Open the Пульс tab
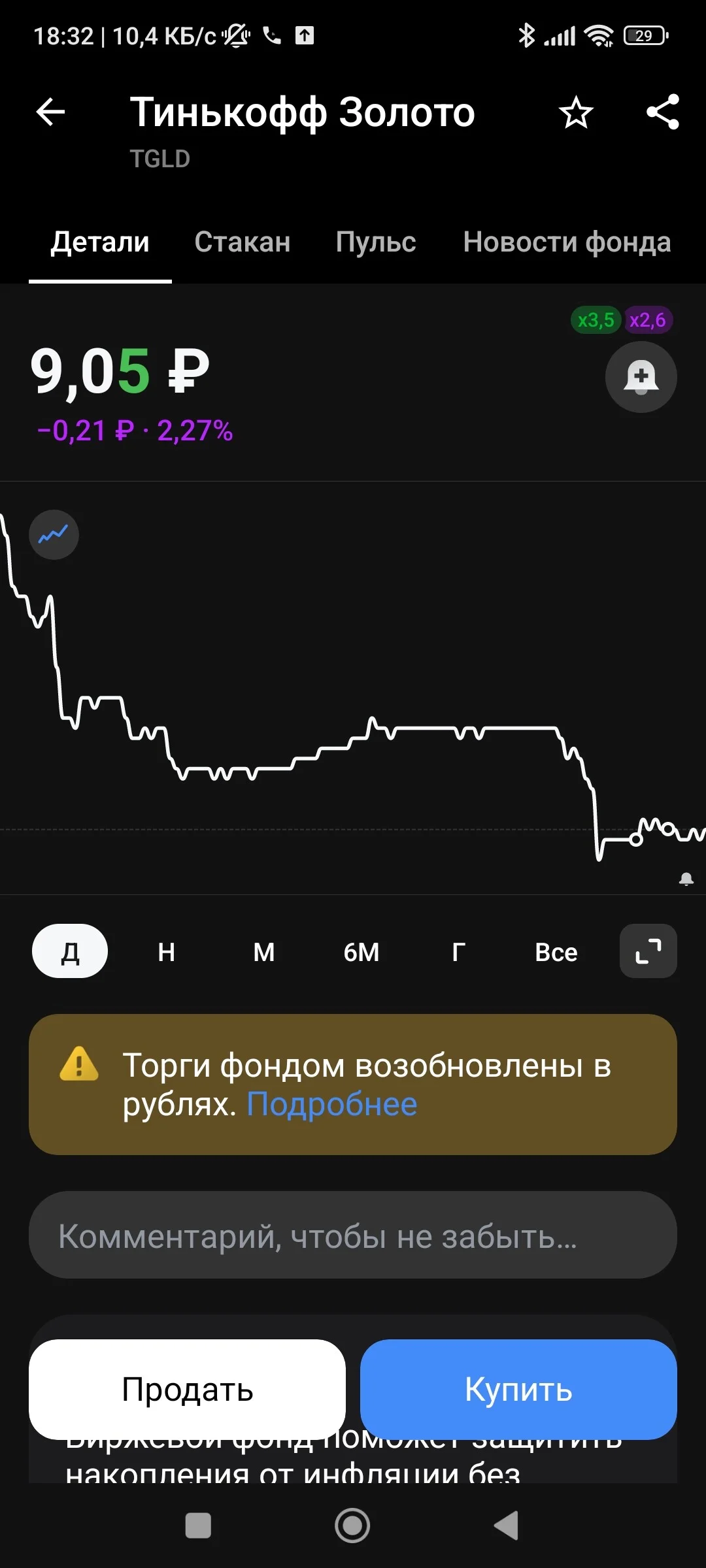Image resolution: width=706 pixels, height=1568 pixels. pos(376,242)
